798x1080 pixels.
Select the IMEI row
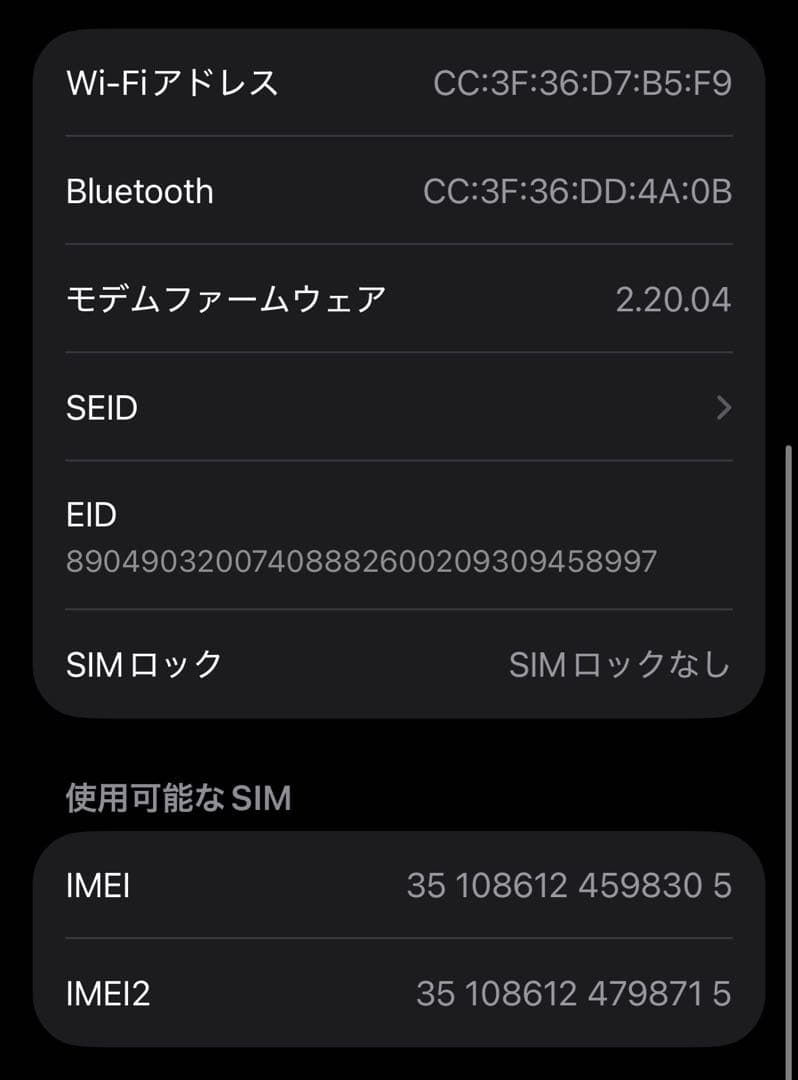400,885
